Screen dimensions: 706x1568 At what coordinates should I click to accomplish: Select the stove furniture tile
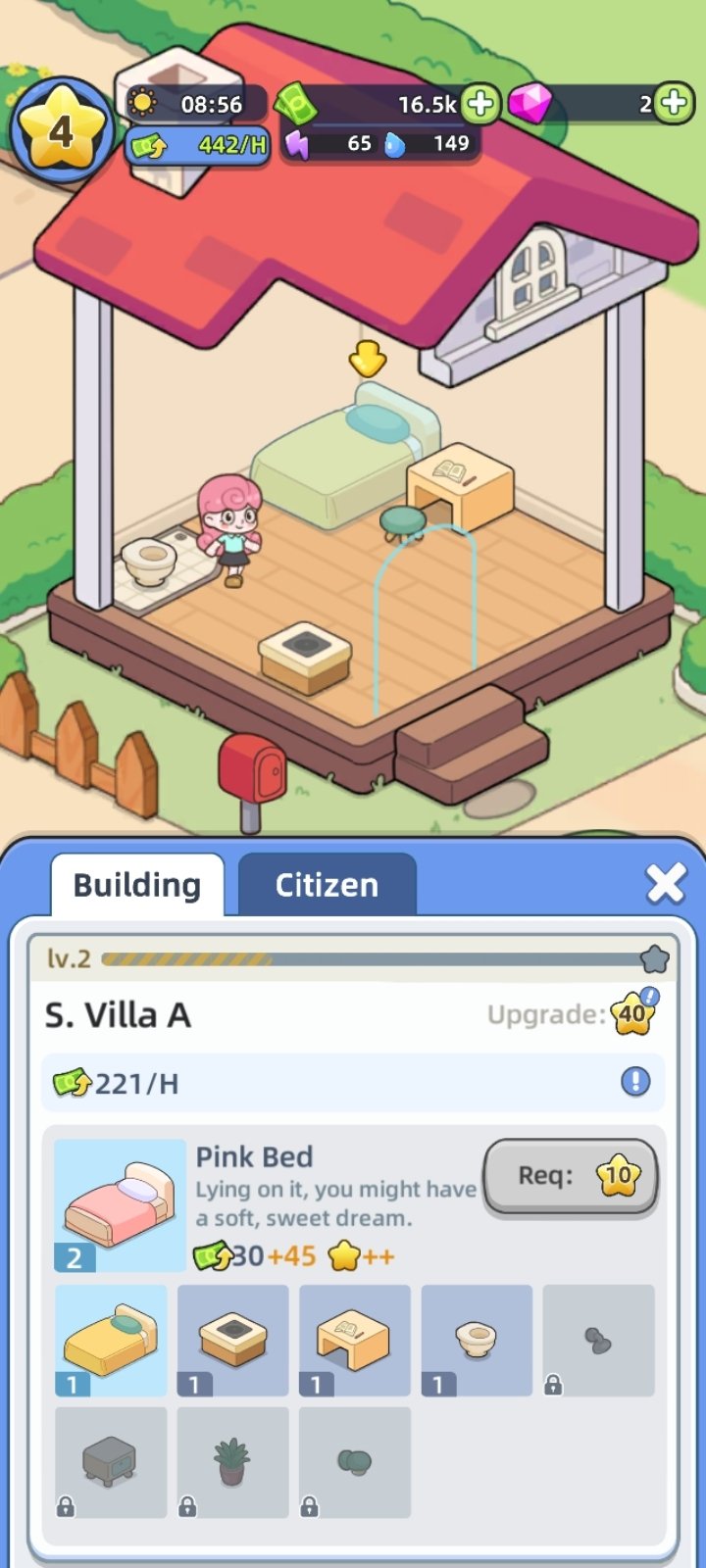[x=232, y=1340]
